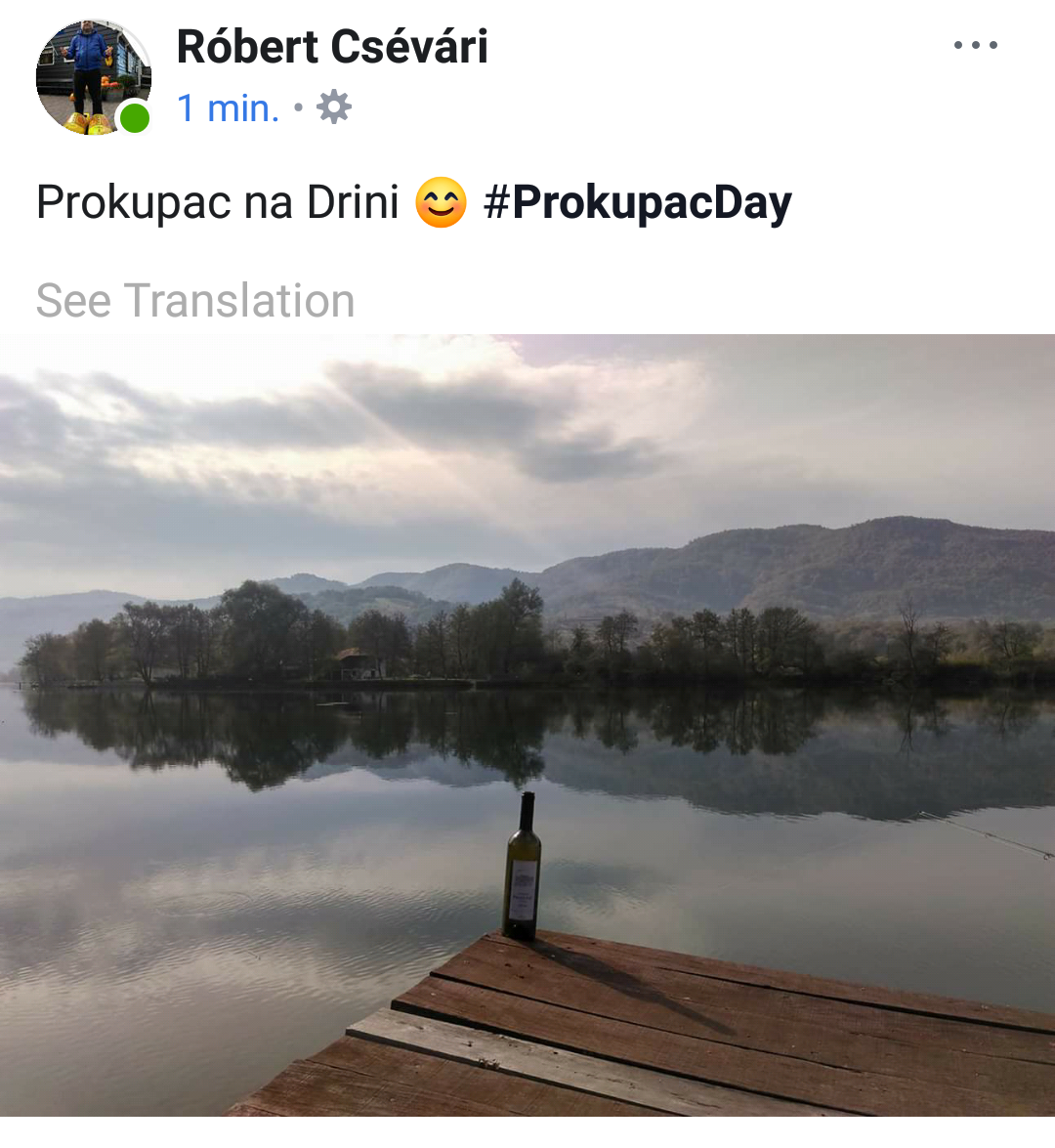This screenshot has height=1148, width=1055.
Task: Open the Róbert Csévári name link
Action: 332,47
